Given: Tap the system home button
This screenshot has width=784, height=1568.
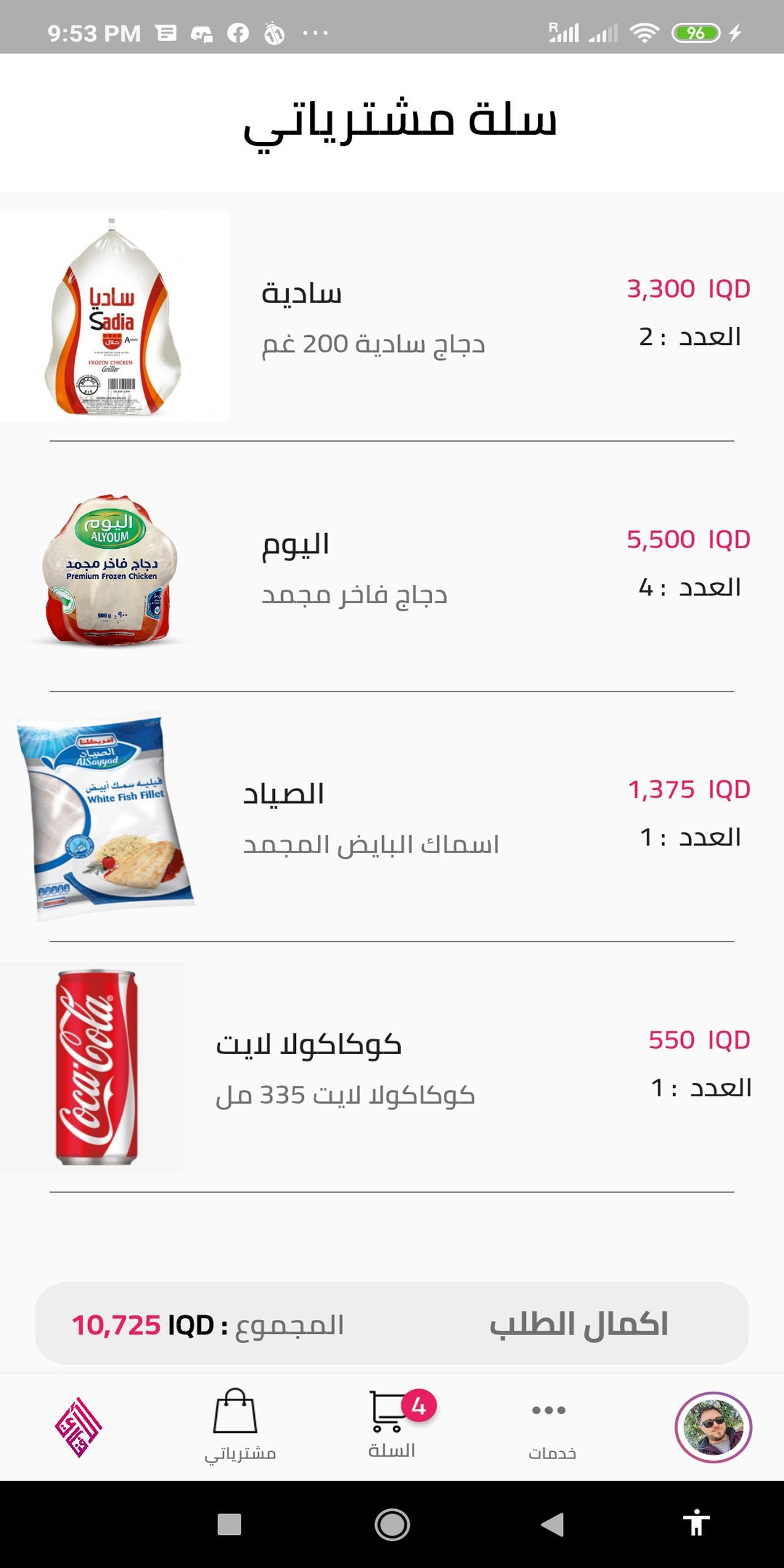Looking at the screenshot, I should pyautogui.click(x=392, y=1525).
